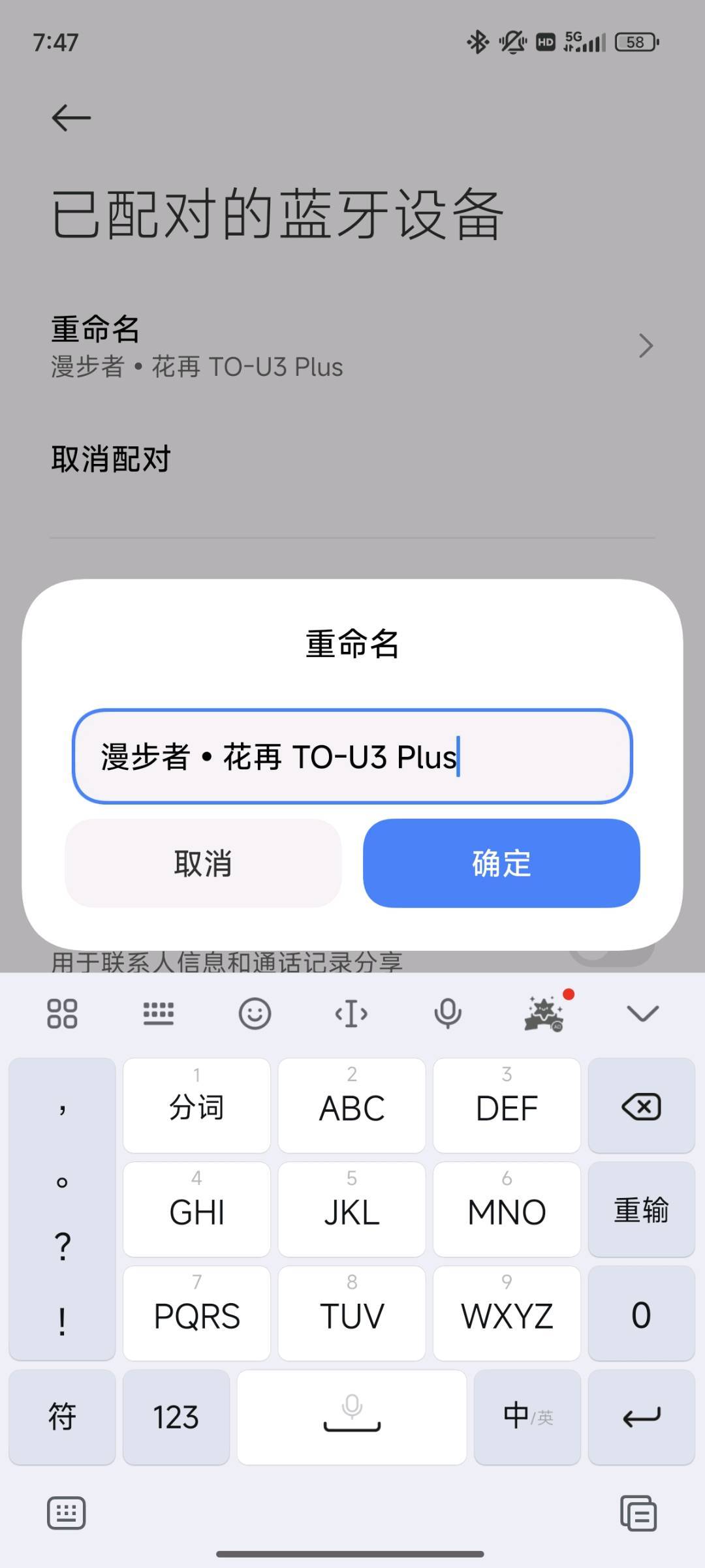Cancel the rename dialog with 取消
This screenshot has width=705, height=1568.
pos(203,863)
